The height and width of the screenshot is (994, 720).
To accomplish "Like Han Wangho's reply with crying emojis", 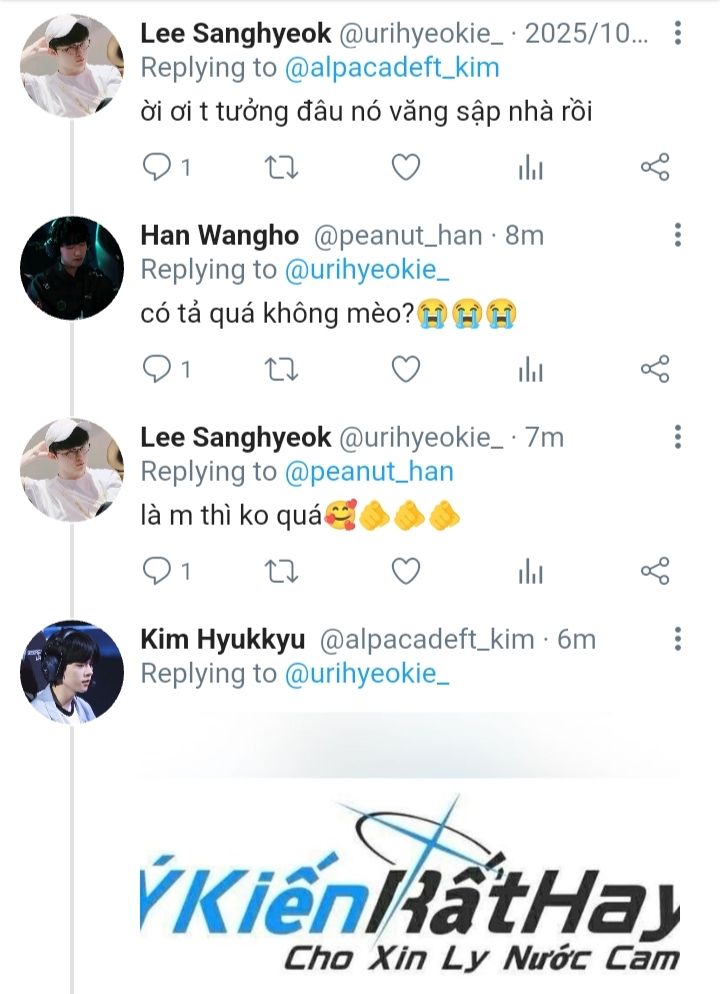I will coord(405,370).
